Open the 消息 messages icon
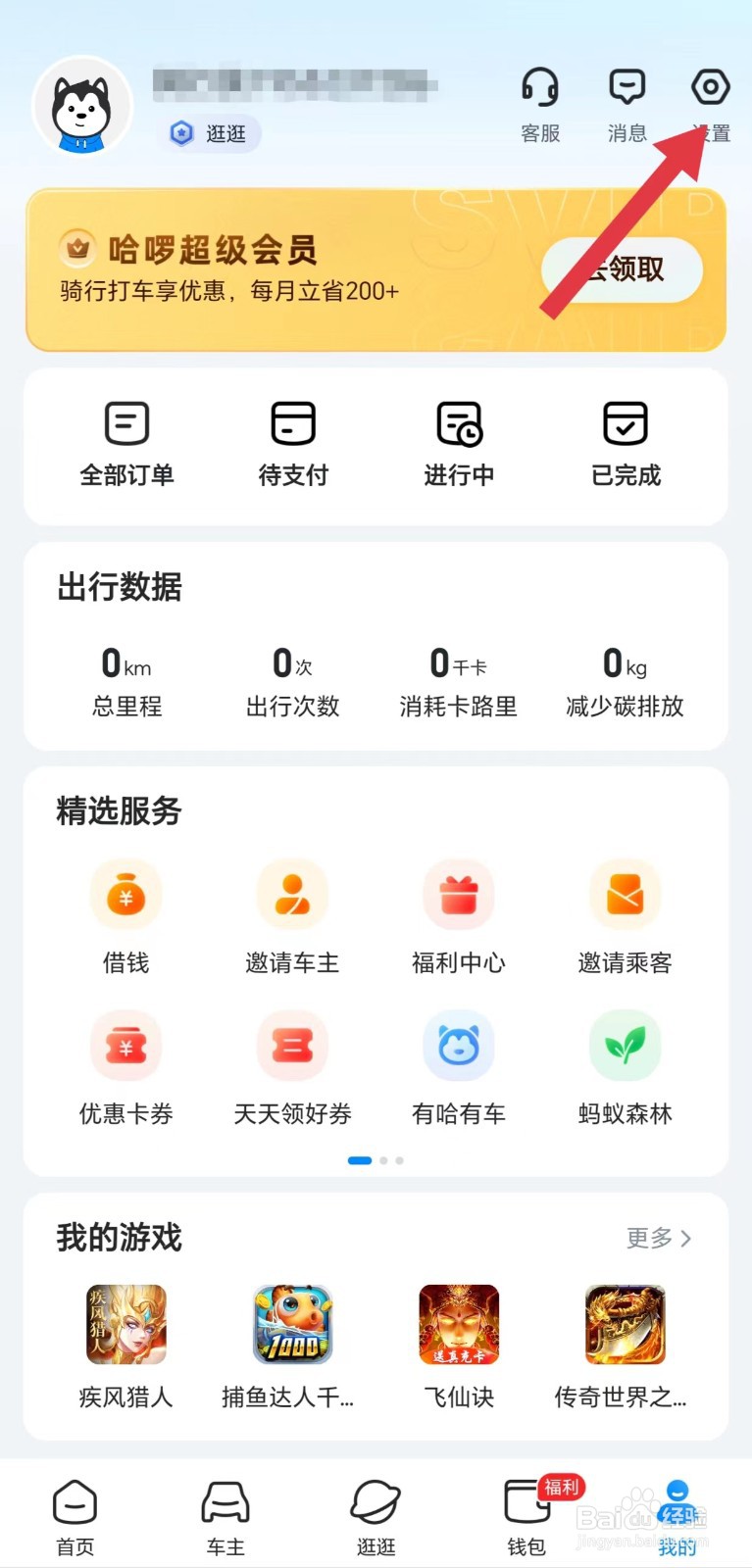 tap(626, 103)
